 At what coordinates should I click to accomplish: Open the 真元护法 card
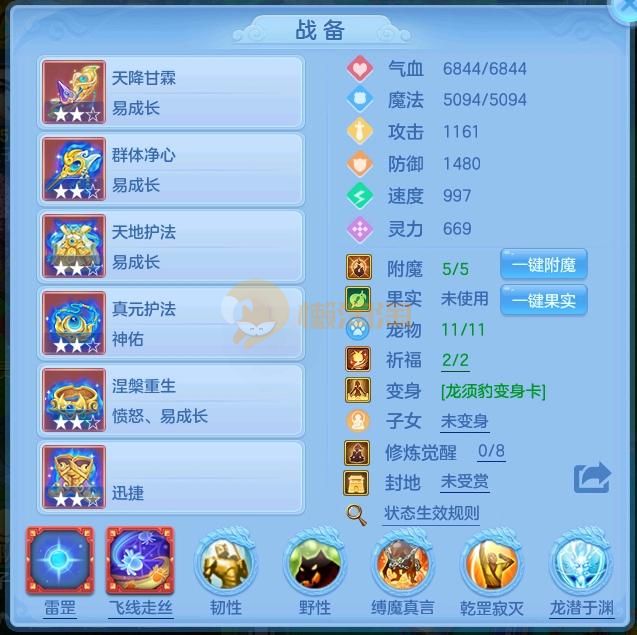coord(171,323)
